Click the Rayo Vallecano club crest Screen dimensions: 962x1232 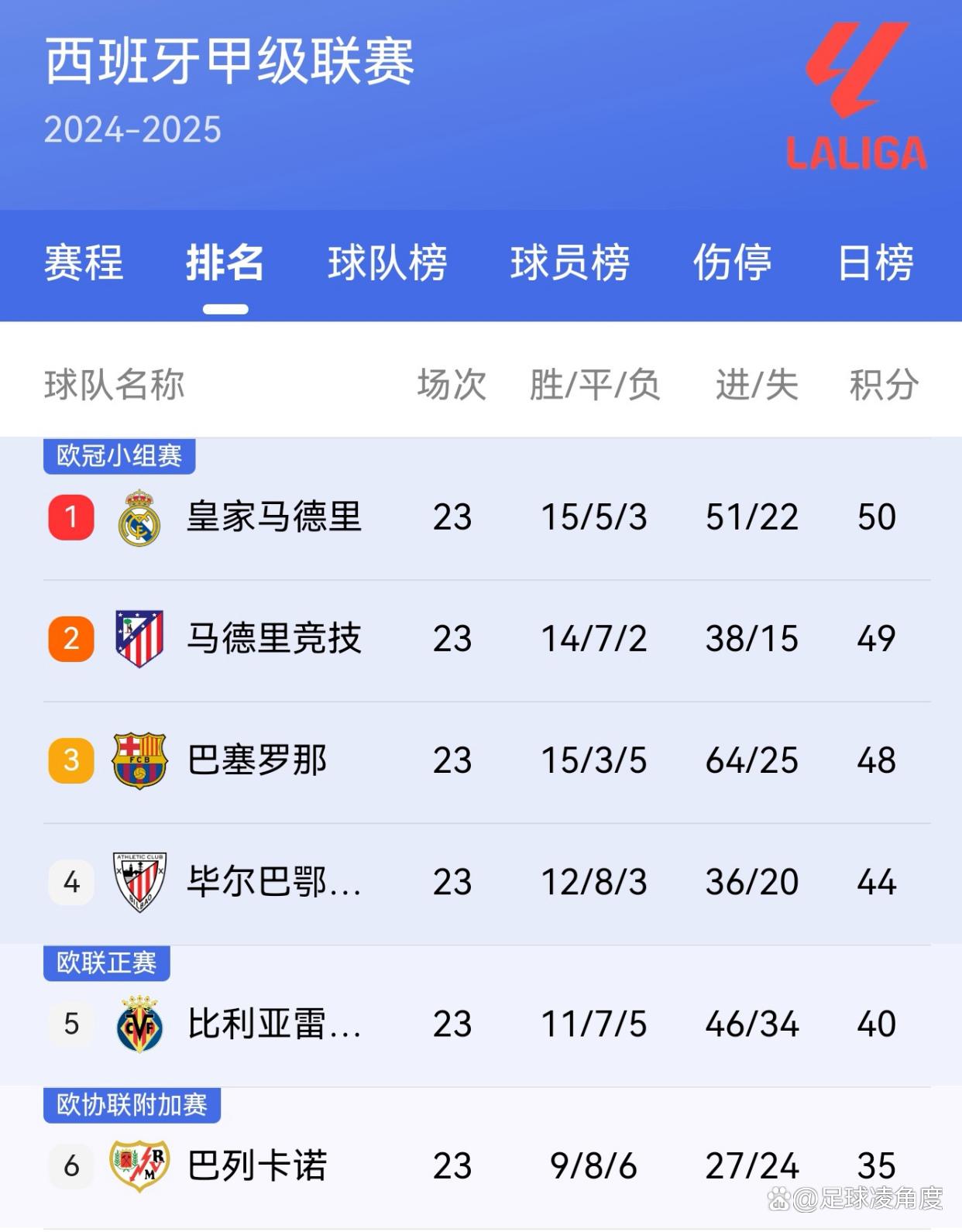(x=138, y=1164)
